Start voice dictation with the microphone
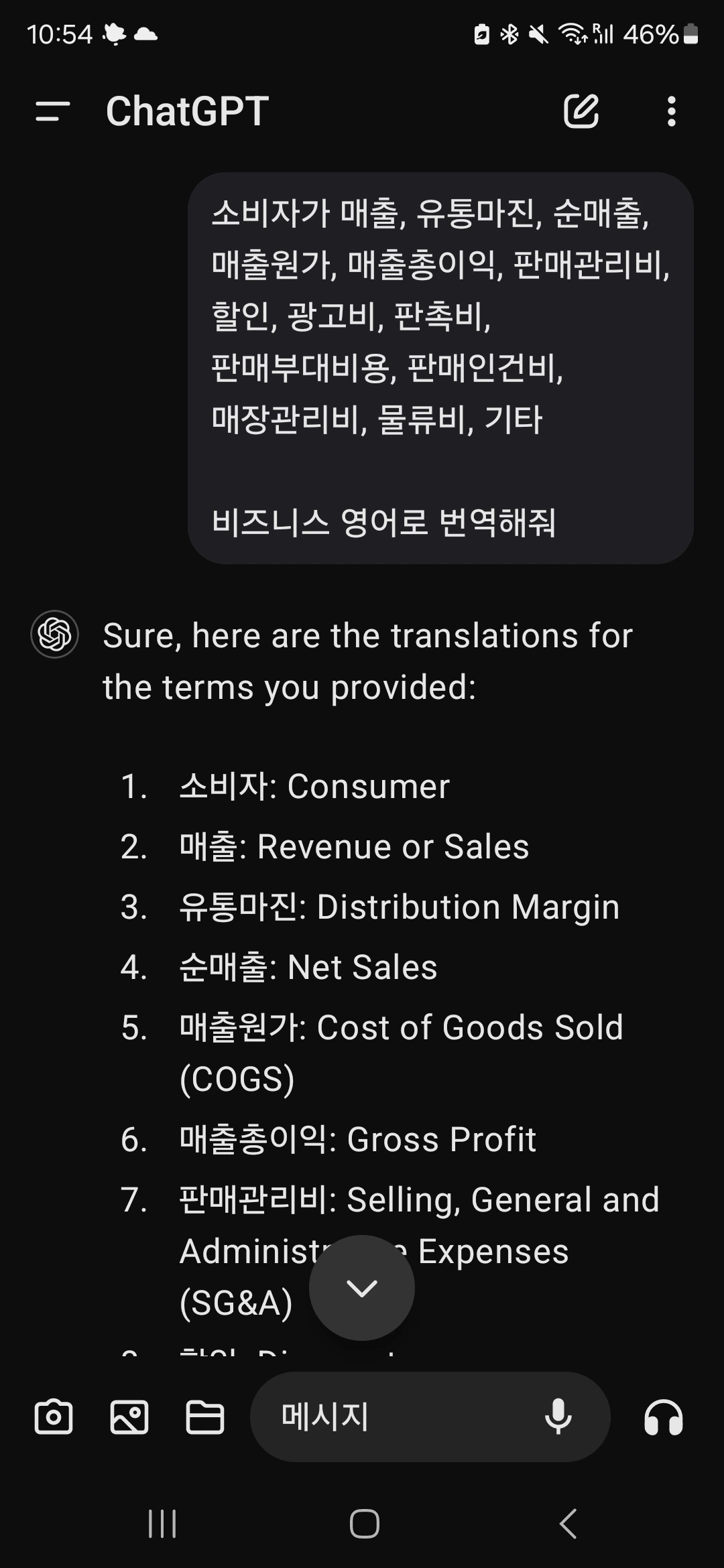Image resolution: width=724 pixels, height=1568 pixels. (x=558, y=1417)
